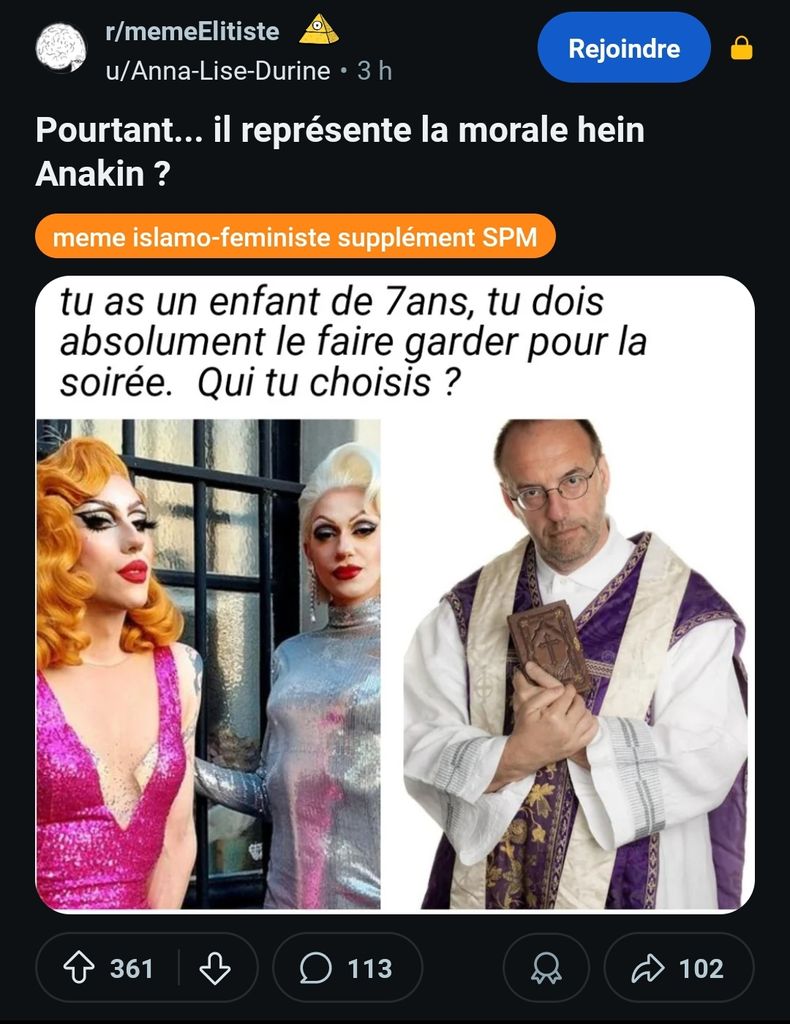Viewport: 790px width, 1024px height.
Task: Open the post image full screen
Action: (x=395, y=595)
